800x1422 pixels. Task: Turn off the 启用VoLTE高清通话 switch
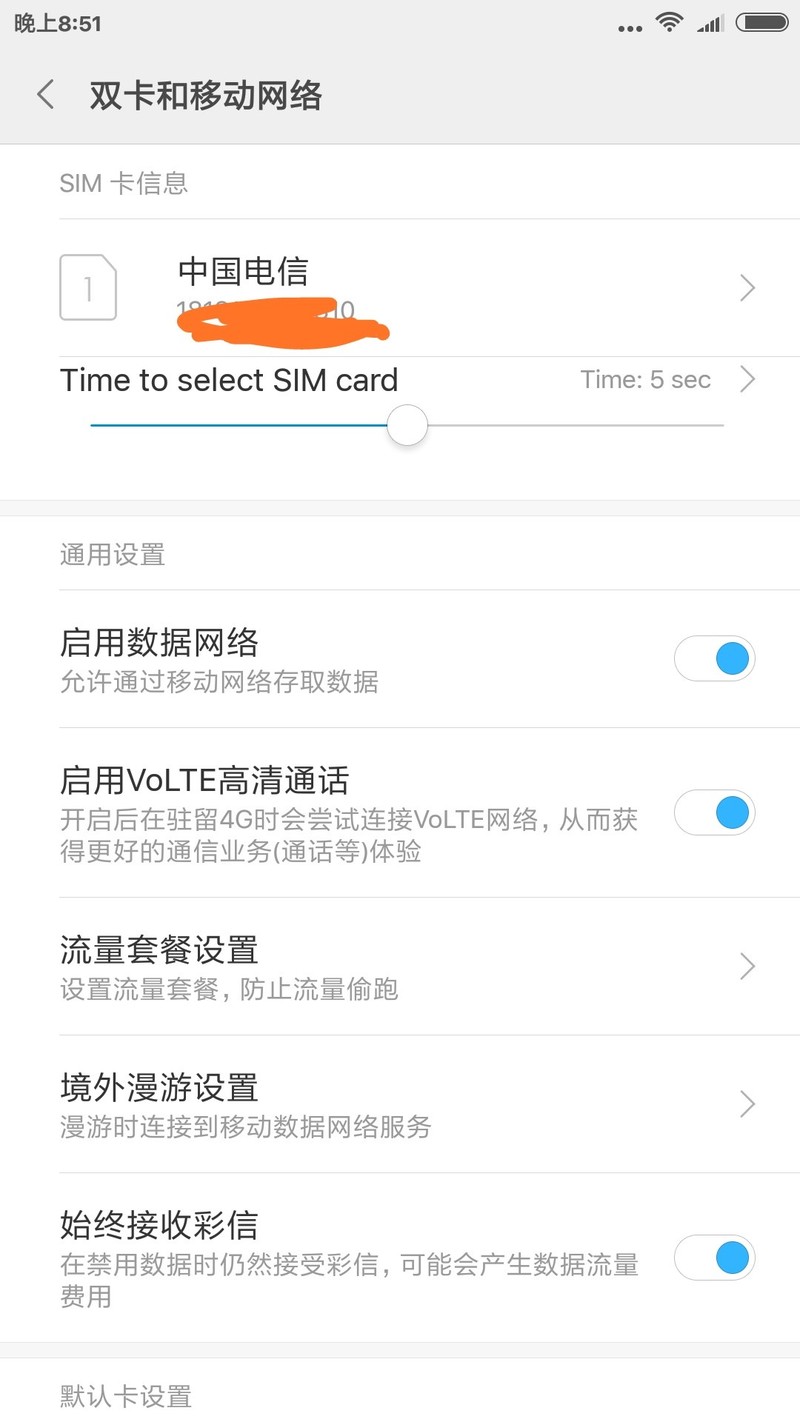714,813
